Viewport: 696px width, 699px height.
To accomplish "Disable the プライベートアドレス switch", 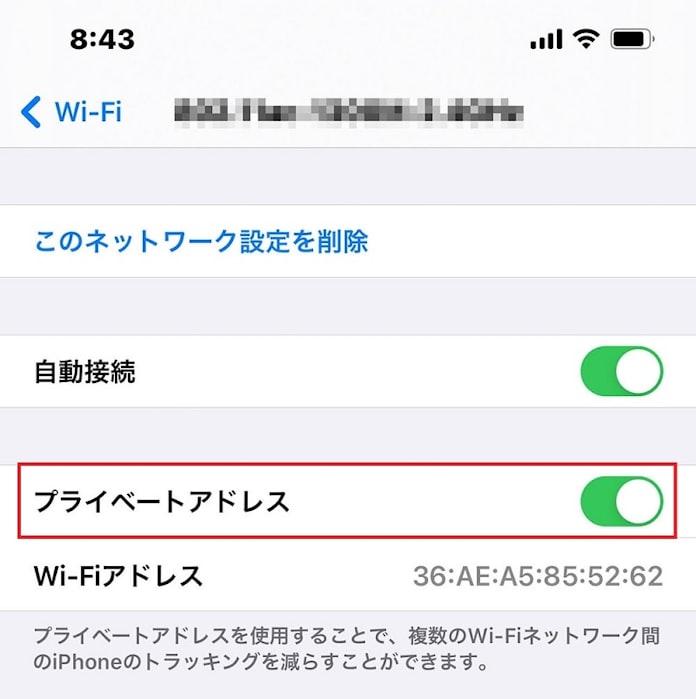I will (621, 501).
